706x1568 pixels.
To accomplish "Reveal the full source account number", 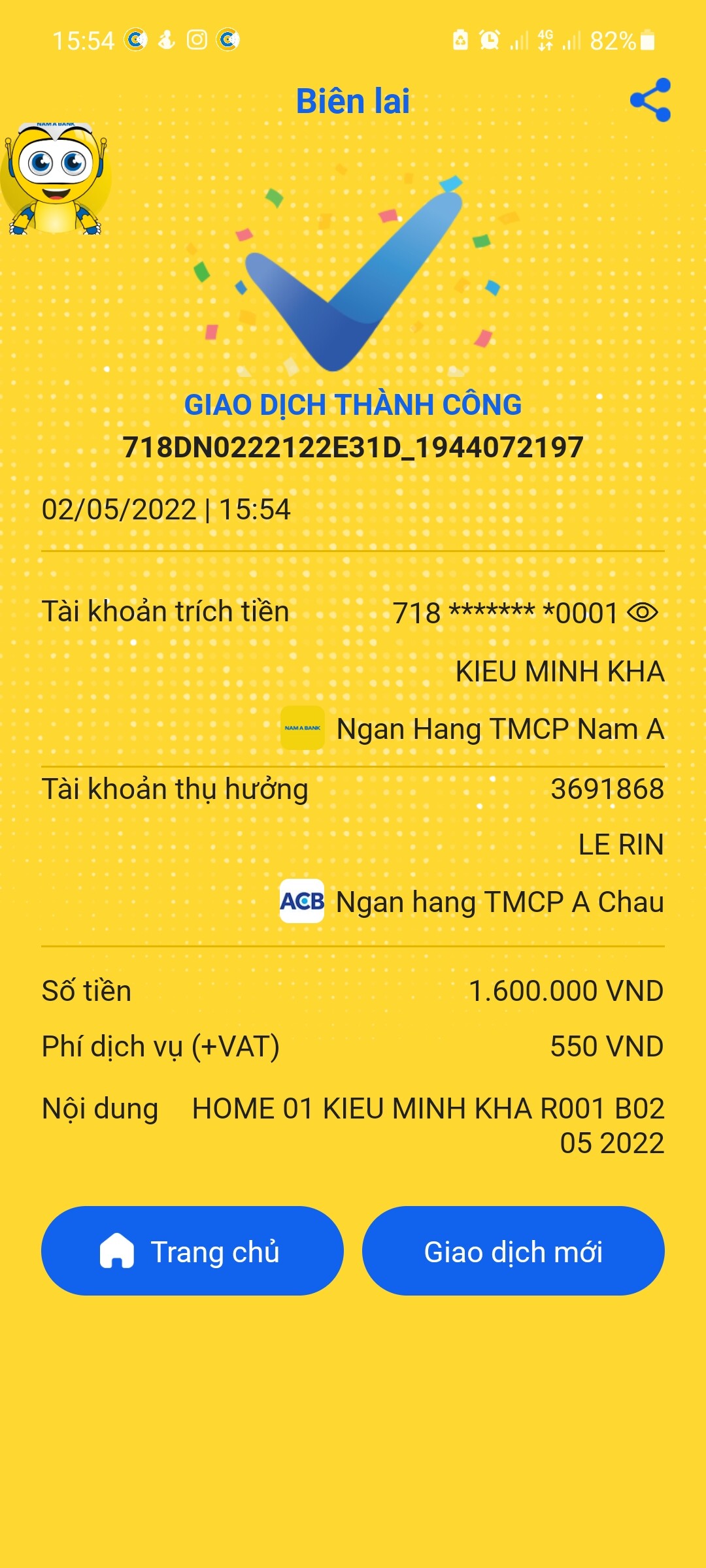I will click(x=642, y=613).
